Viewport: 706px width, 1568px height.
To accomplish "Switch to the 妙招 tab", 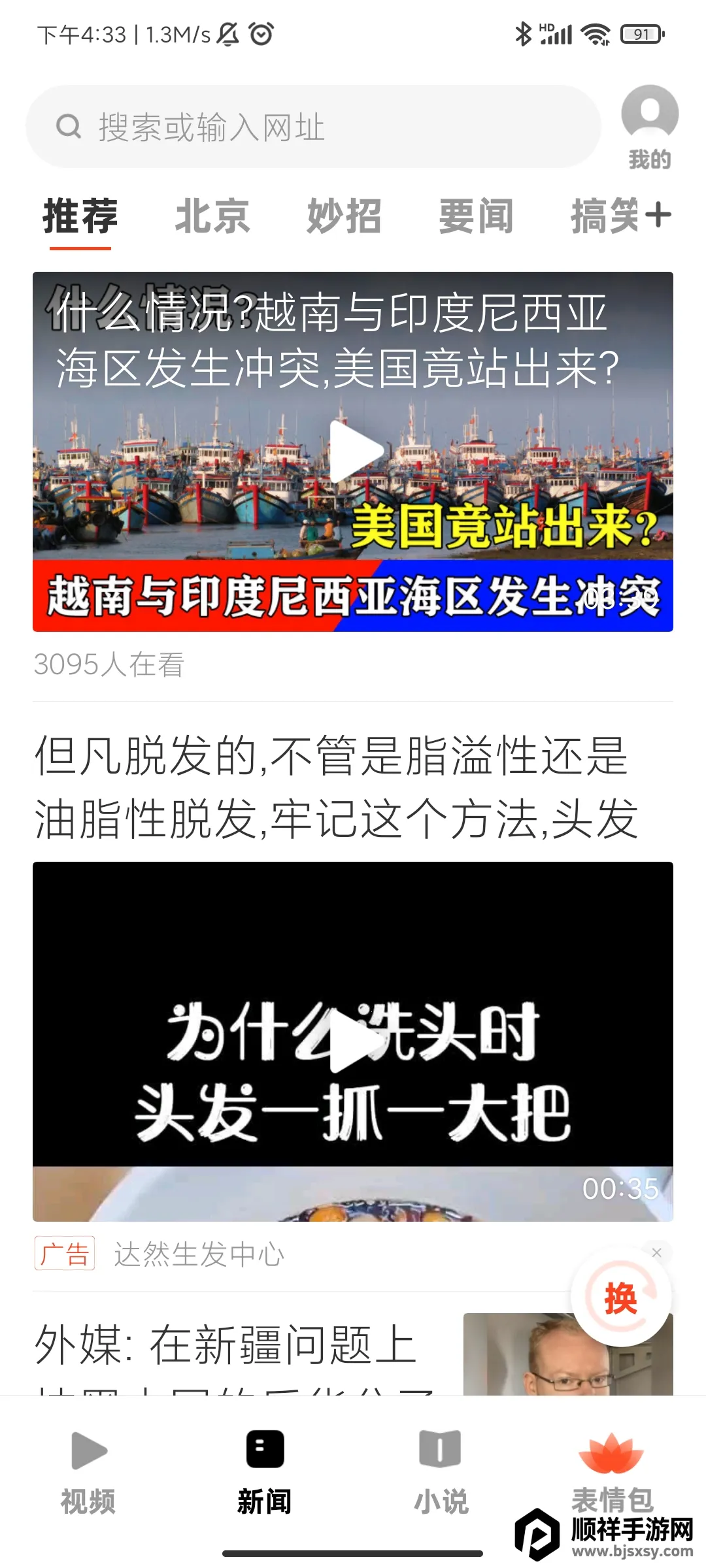I will click(345, 216).
